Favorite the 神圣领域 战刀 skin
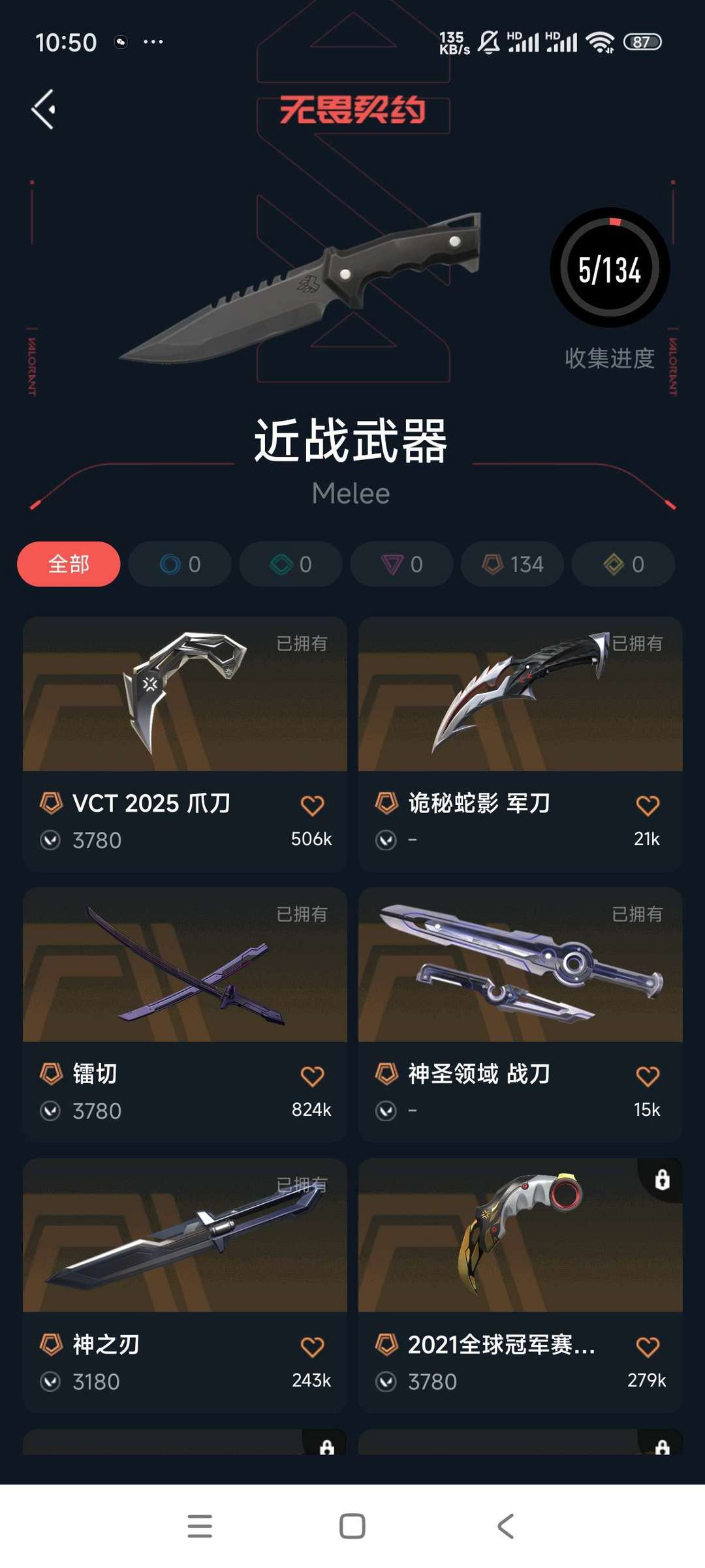The width and height of the screenshot is (705, 1568). [x=648, y=1076]
